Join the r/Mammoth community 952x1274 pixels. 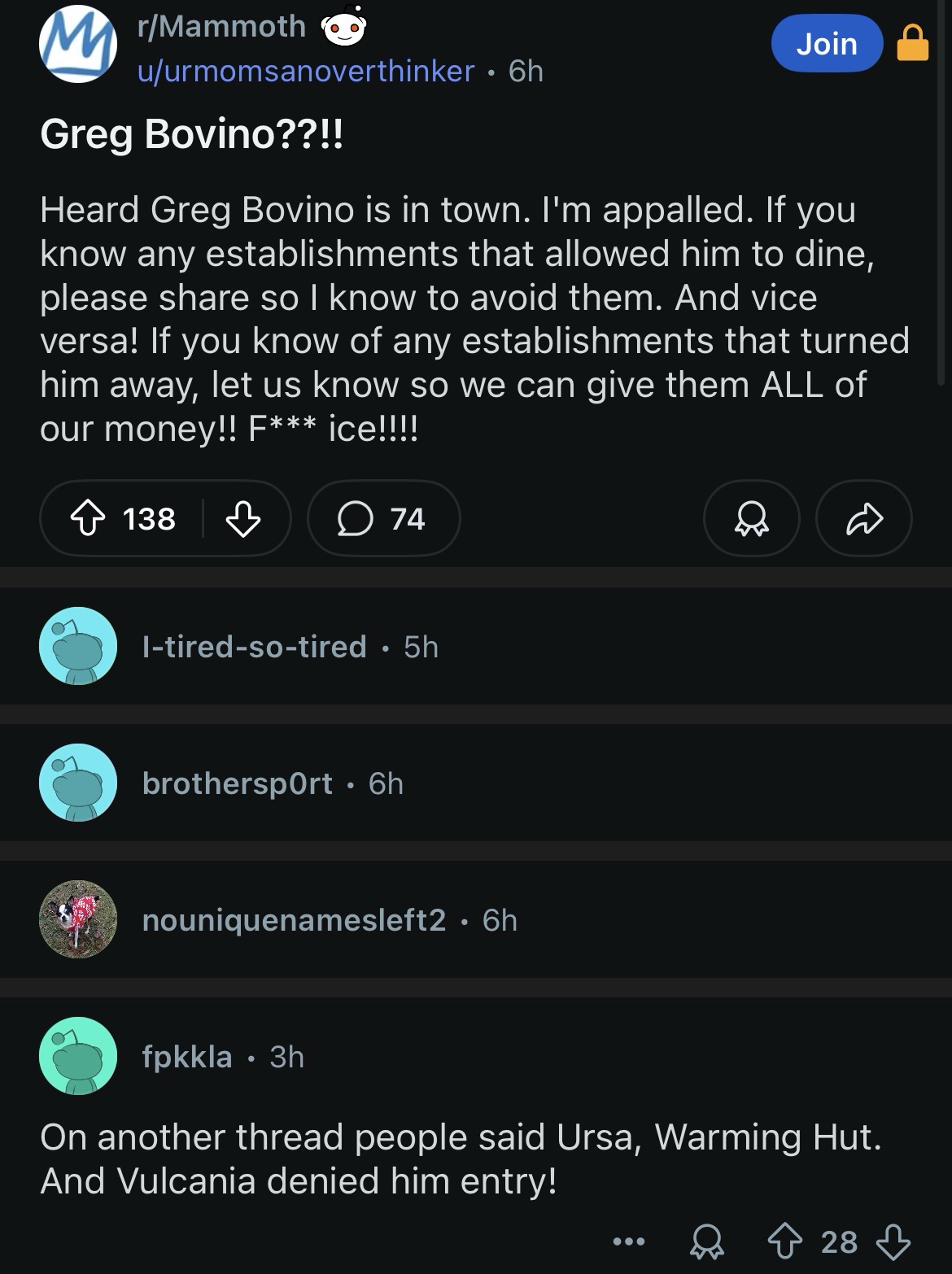826,44
